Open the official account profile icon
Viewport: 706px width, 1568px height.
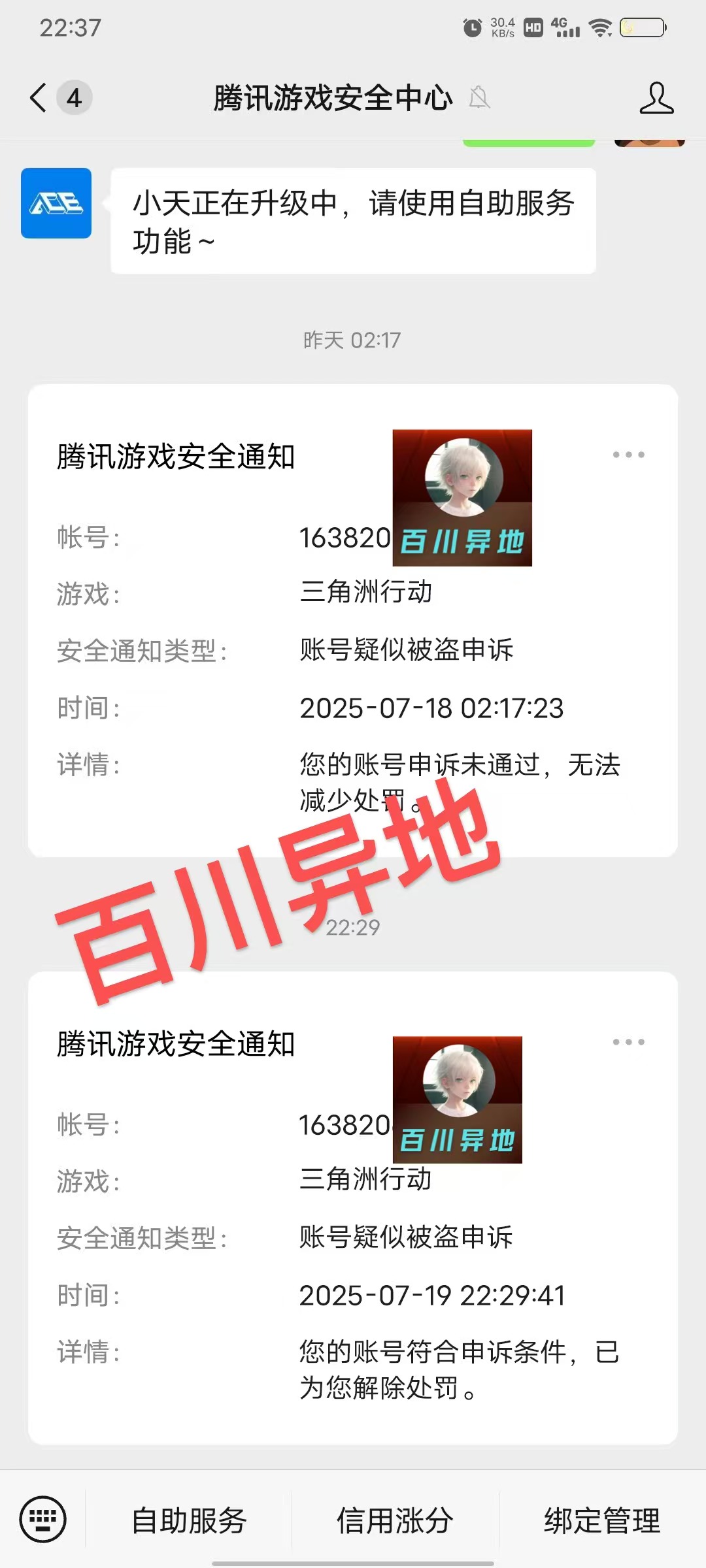tap(656, 98)
